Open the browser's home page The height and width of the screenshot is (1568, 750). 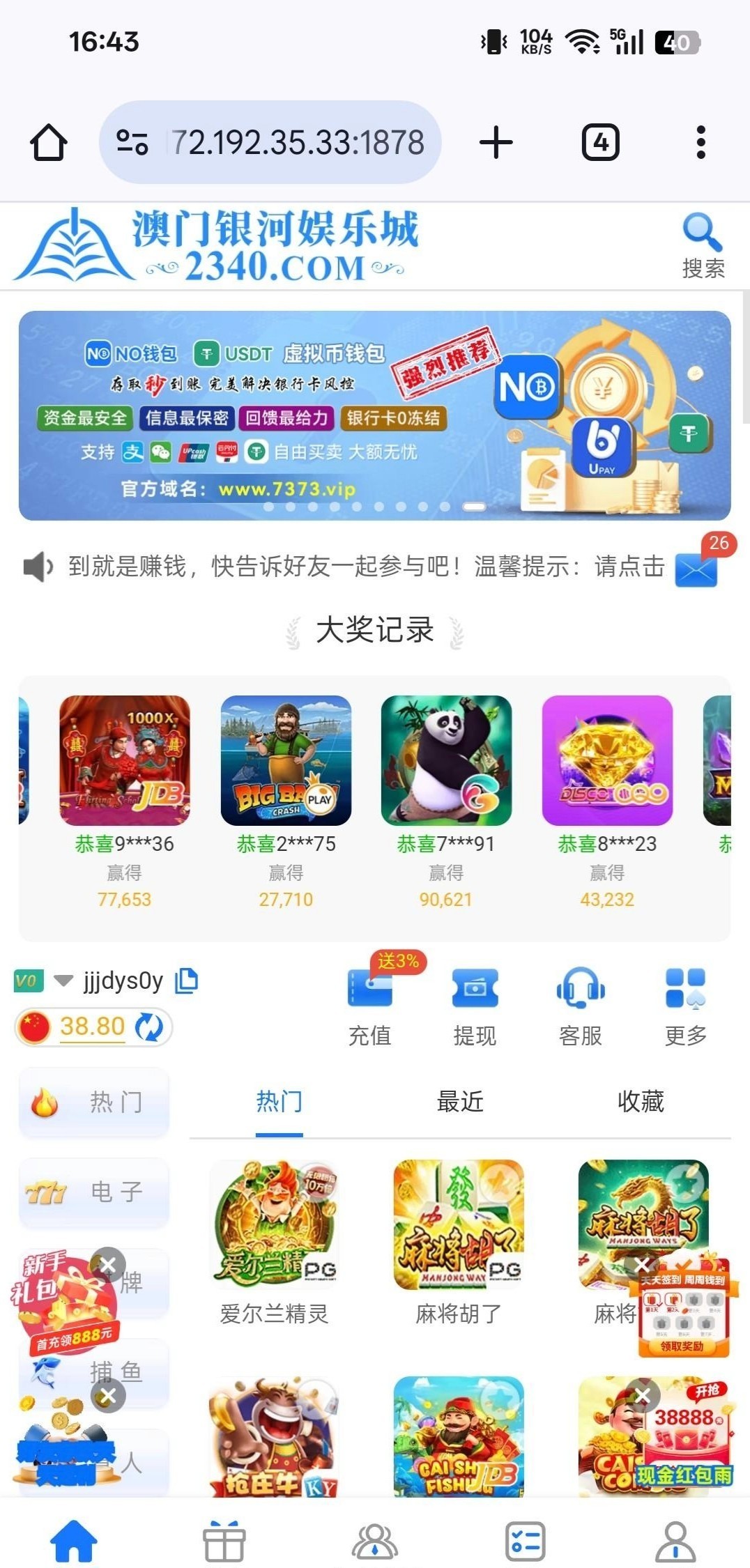(x=49, y=143)
